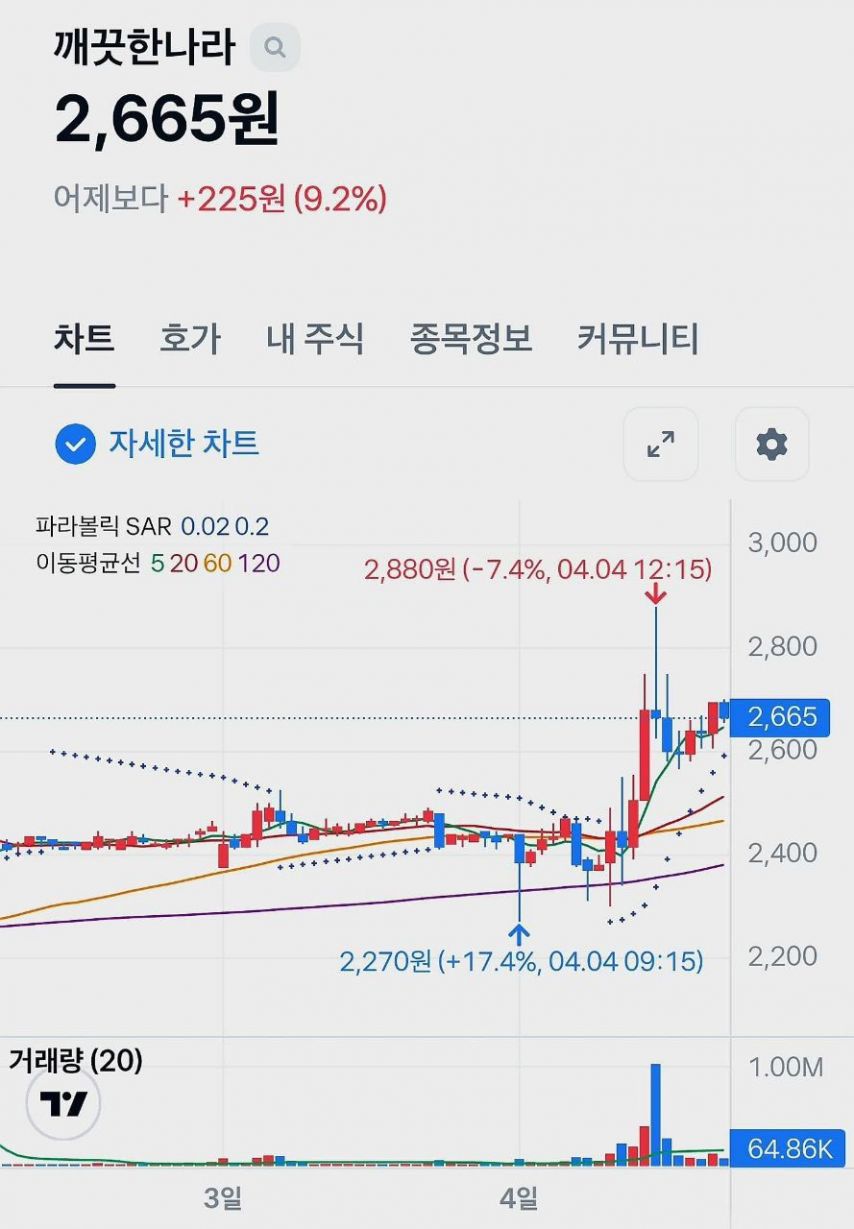This screenshot has width=854, height=1229.
Task: Expand the chart to fullscreen
Action: click(661, 444)
